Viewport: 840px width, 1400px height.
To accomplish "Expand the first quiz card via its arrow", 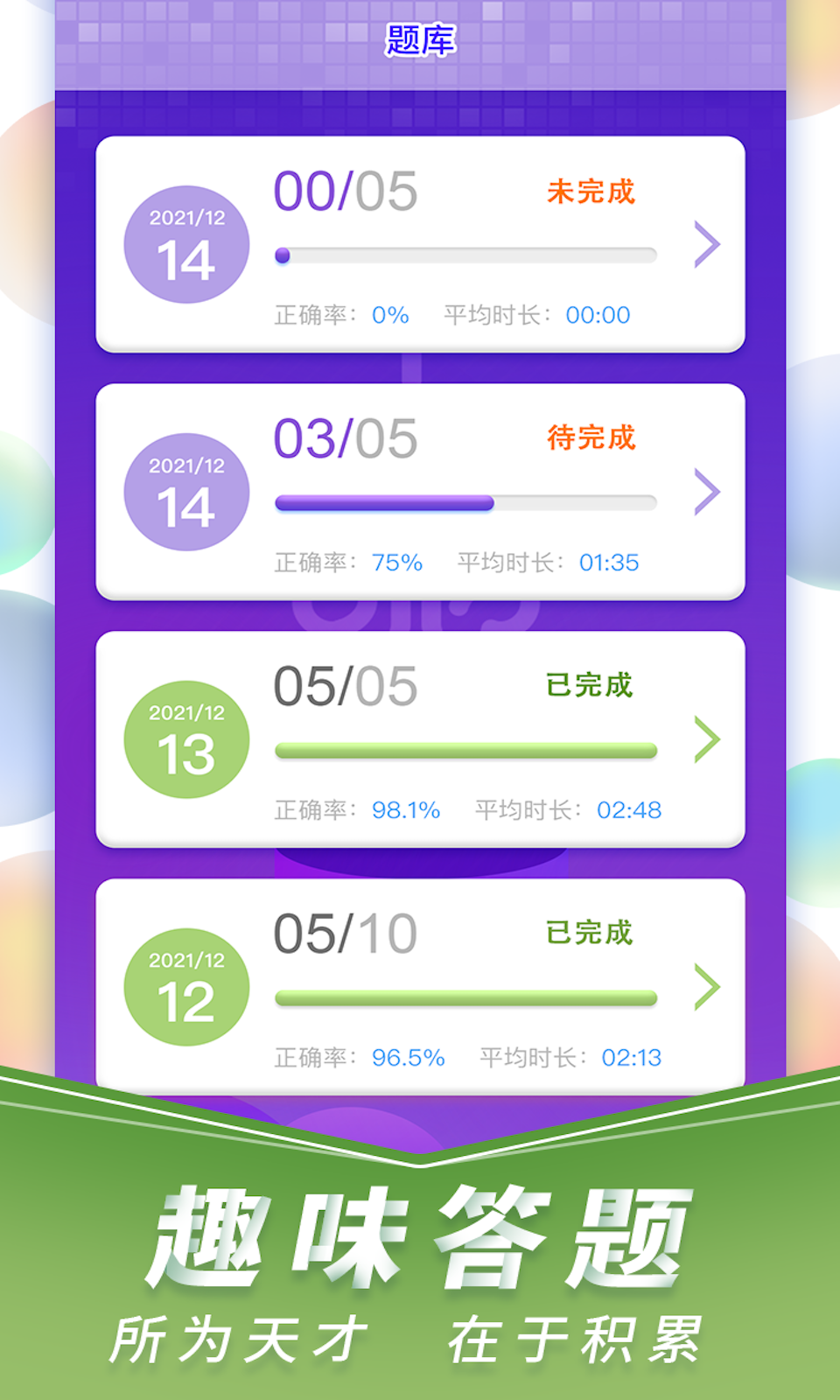I will 705,244.
